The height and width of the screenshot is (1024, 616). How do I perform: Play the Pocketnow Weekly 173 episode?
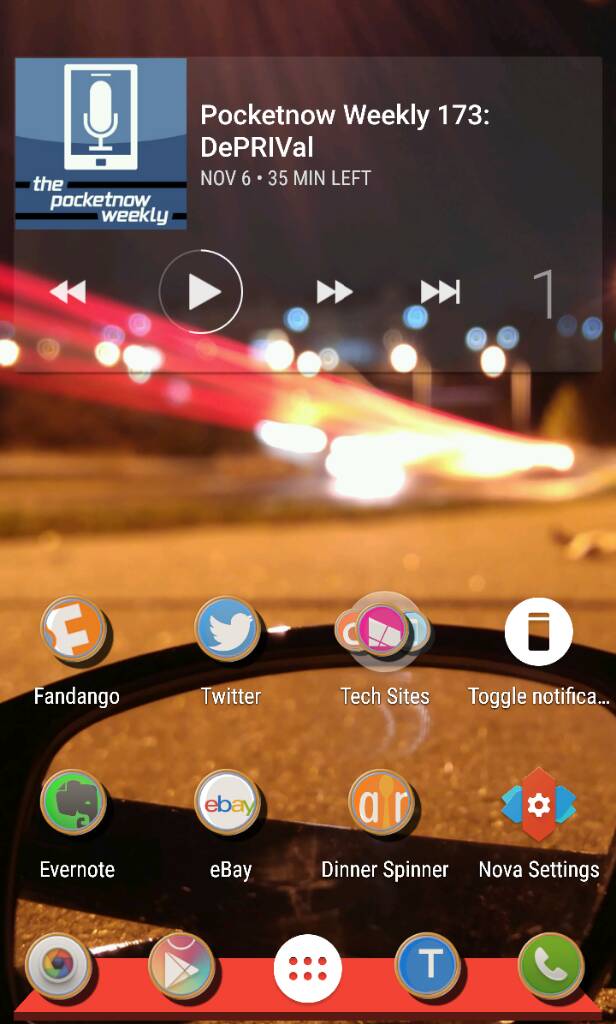[x=201, y=292]
